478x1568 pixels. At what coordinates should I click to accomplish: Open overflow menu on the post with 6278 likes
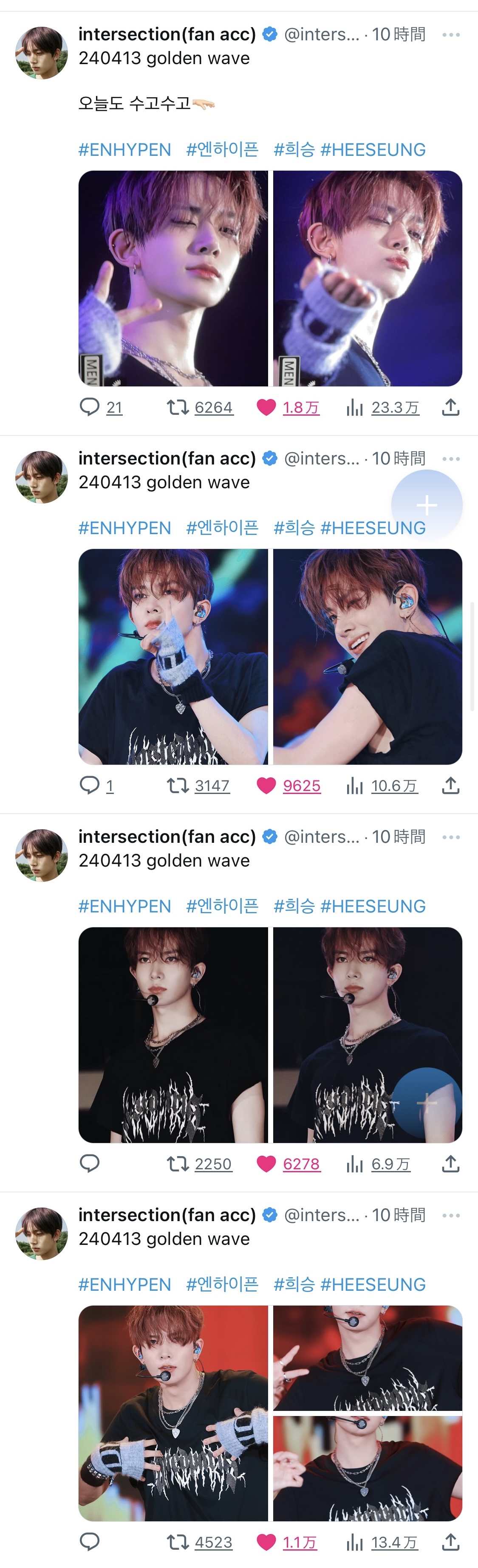coord(451,837)
